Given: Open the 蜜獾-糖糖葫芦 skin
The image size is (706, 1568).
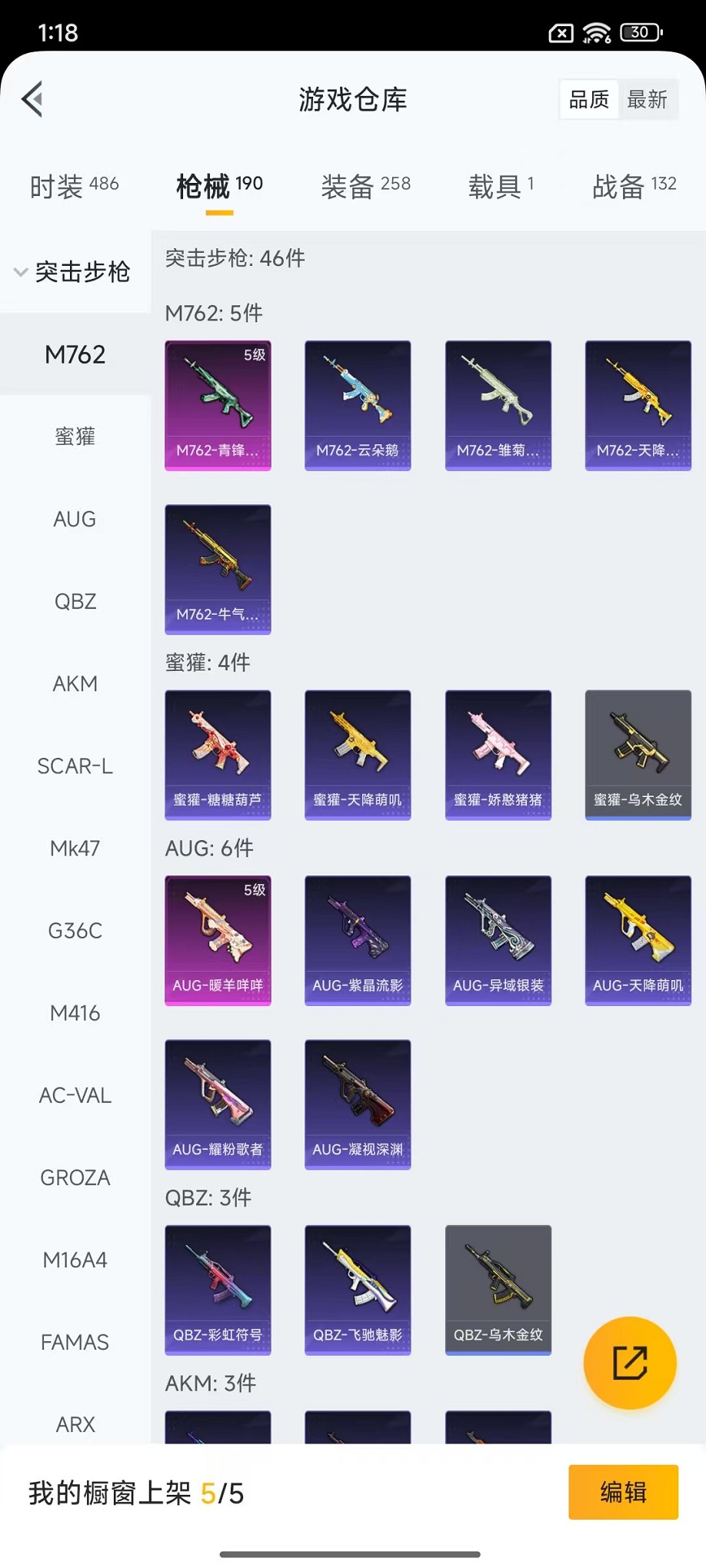Looking at the screenshot, I should click(218, 755).
